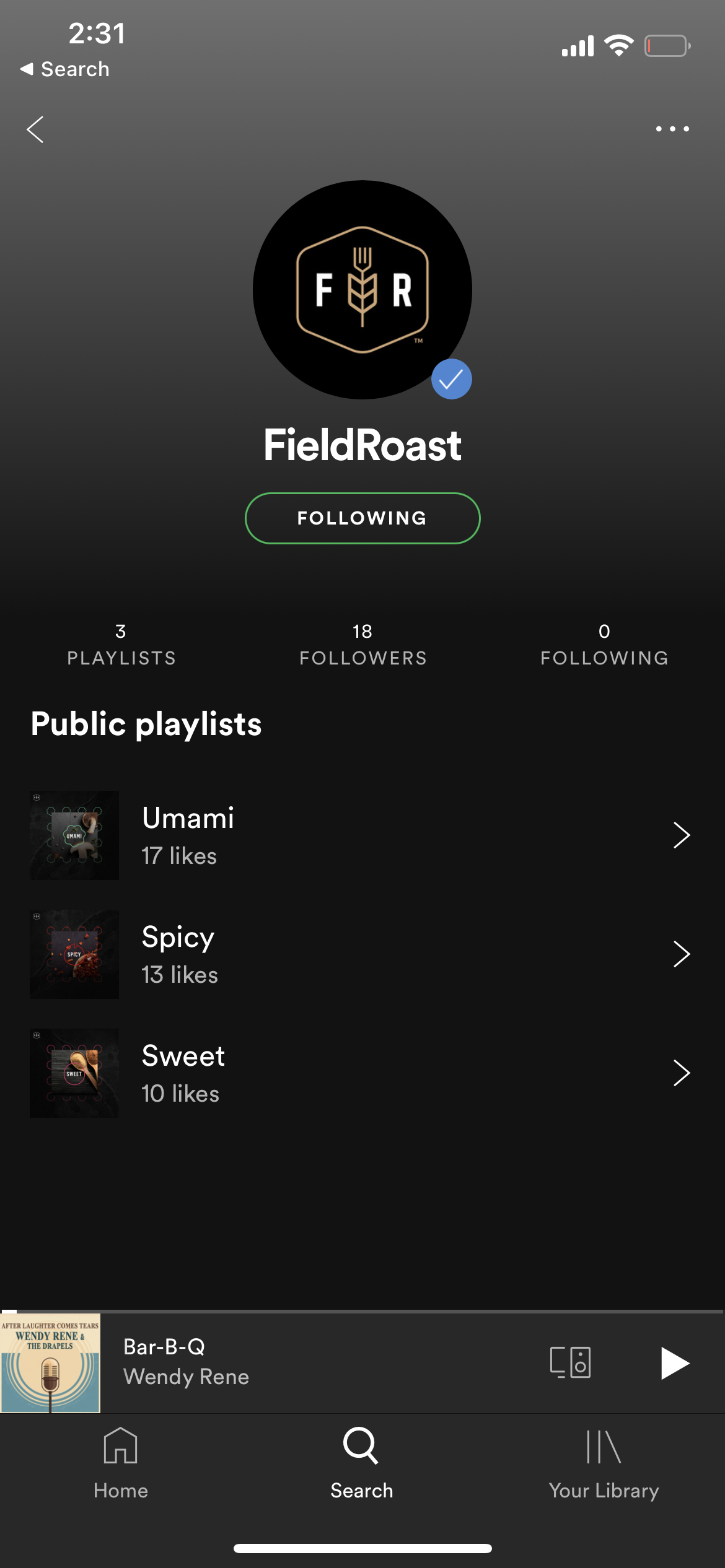
Task: Open the Umami playlist
Action: pyautogui.click(x=362, y=835)
